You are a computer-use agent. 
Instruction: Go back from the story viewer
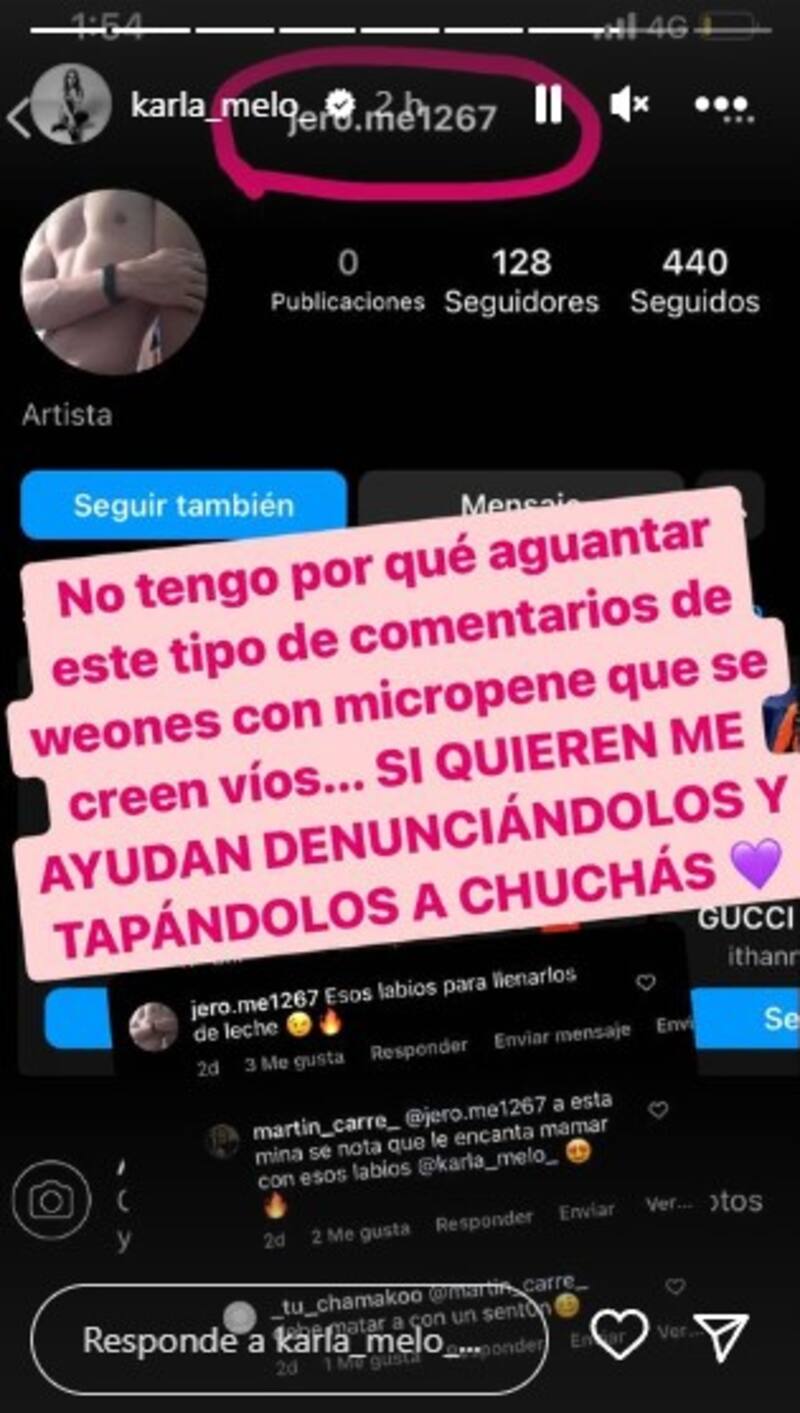(x=18, y=118)
